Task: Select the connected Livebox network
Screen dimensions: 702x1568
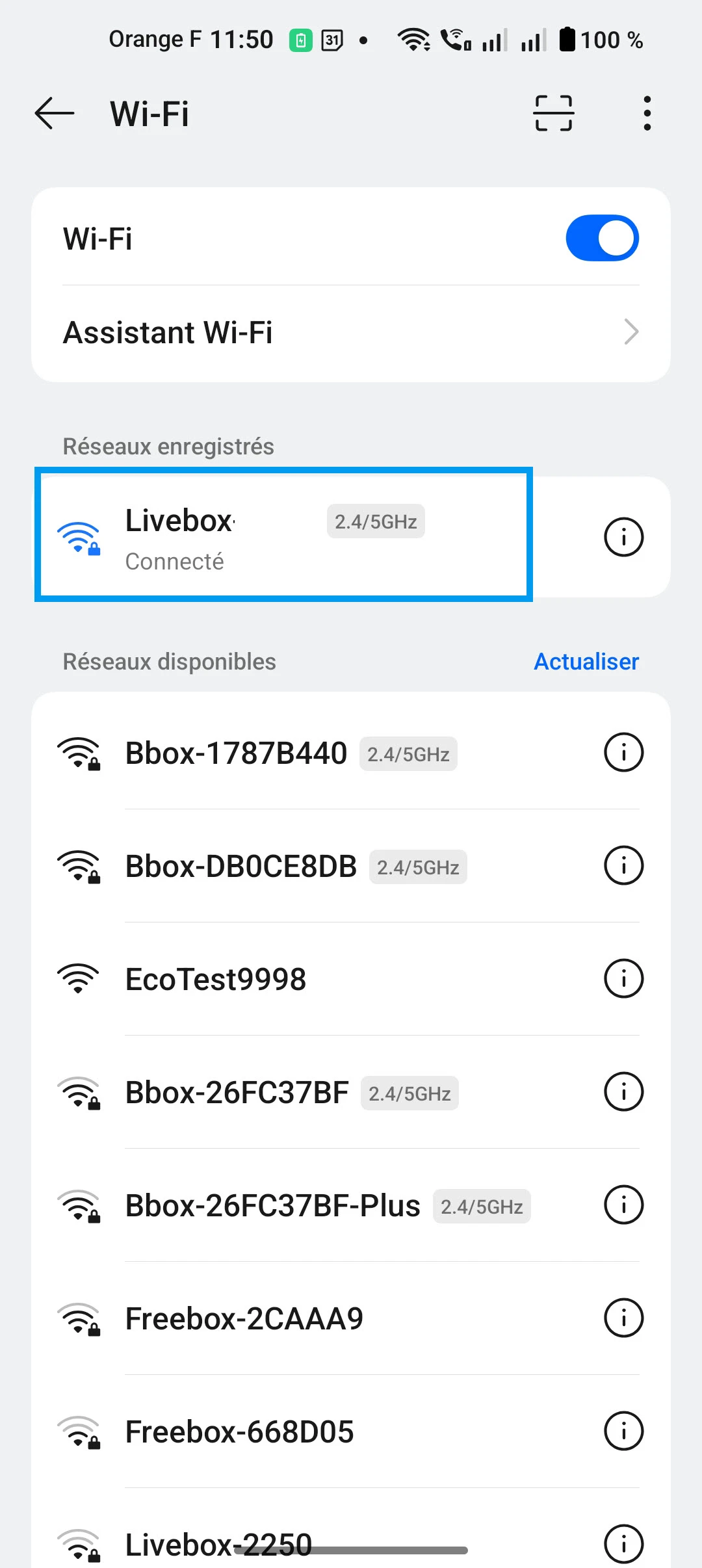Action: pos(283,536)
